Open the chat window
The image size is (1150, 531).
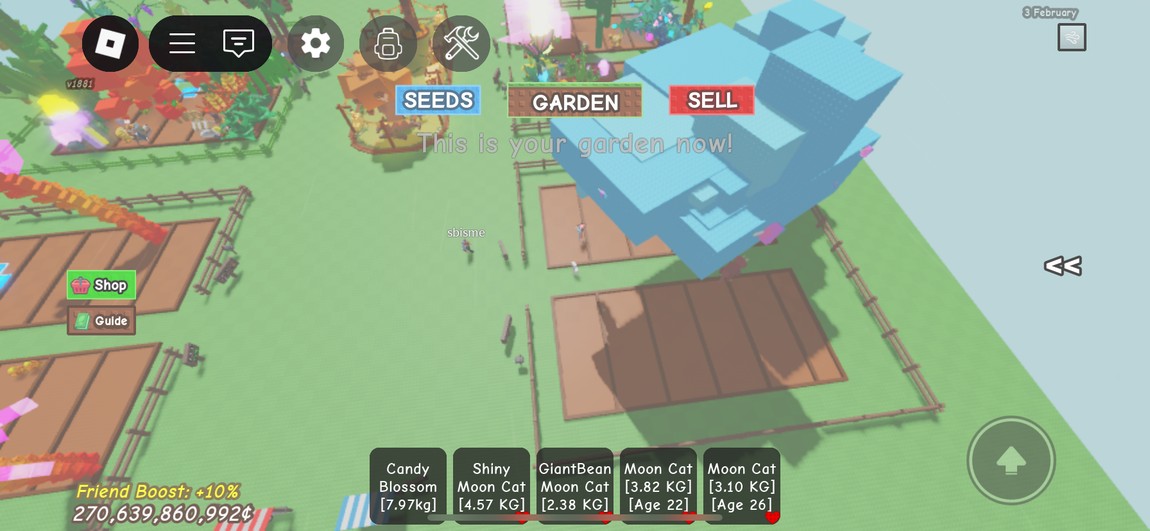click(x=238, y=44)
